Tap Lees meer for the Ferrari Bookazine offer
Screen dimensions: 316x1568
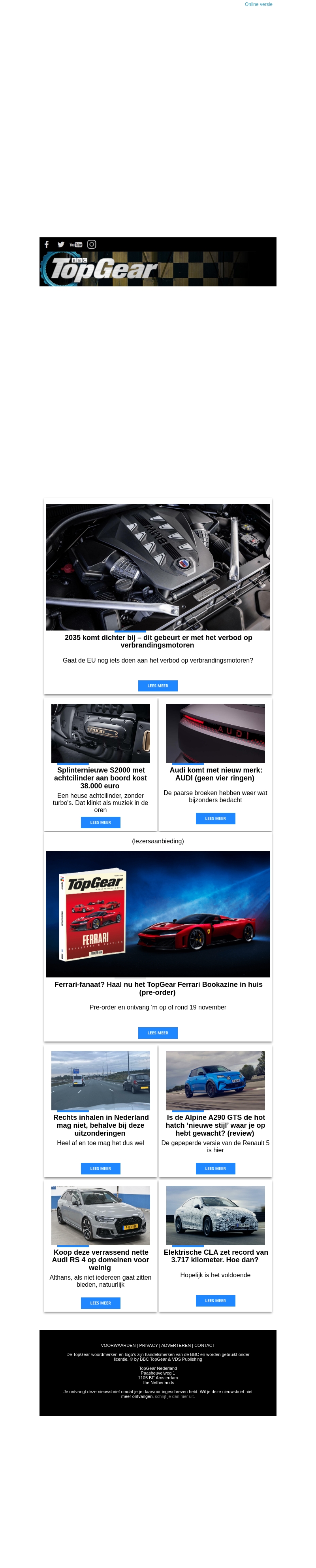click(x=157, y=1032)
